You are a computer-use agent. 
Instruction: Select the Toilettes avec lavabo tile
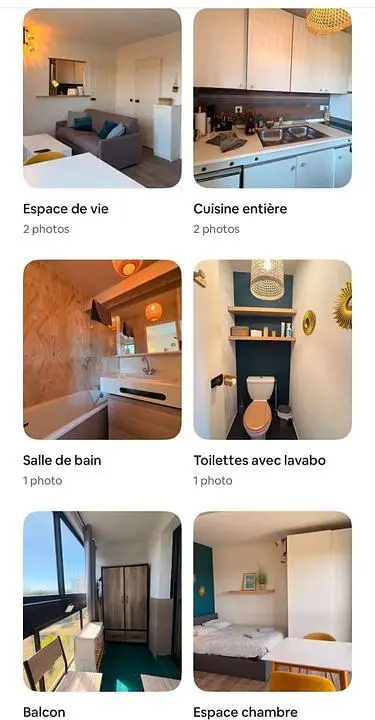[x=273, y=350]
